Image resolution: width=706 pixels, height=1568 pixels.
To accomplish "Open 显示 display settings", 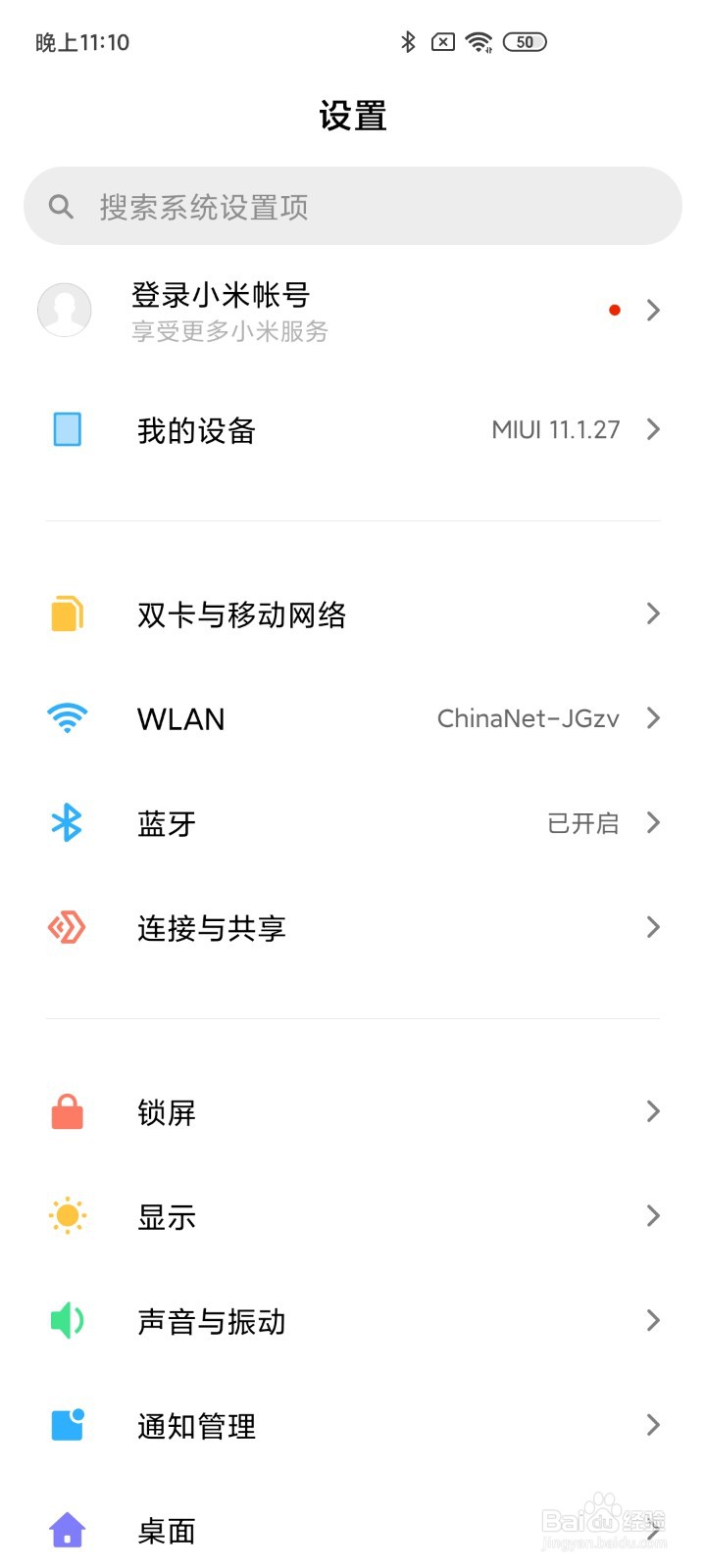I will [353, 1217].
